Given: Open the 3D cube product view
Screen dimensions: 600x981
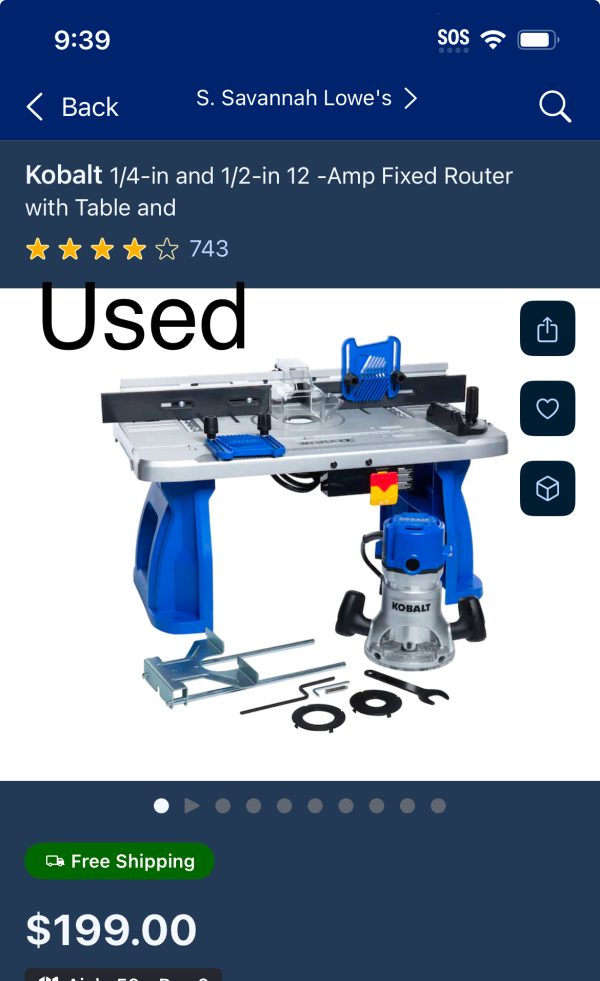Looking at the screenshot, I should point(547,488).
